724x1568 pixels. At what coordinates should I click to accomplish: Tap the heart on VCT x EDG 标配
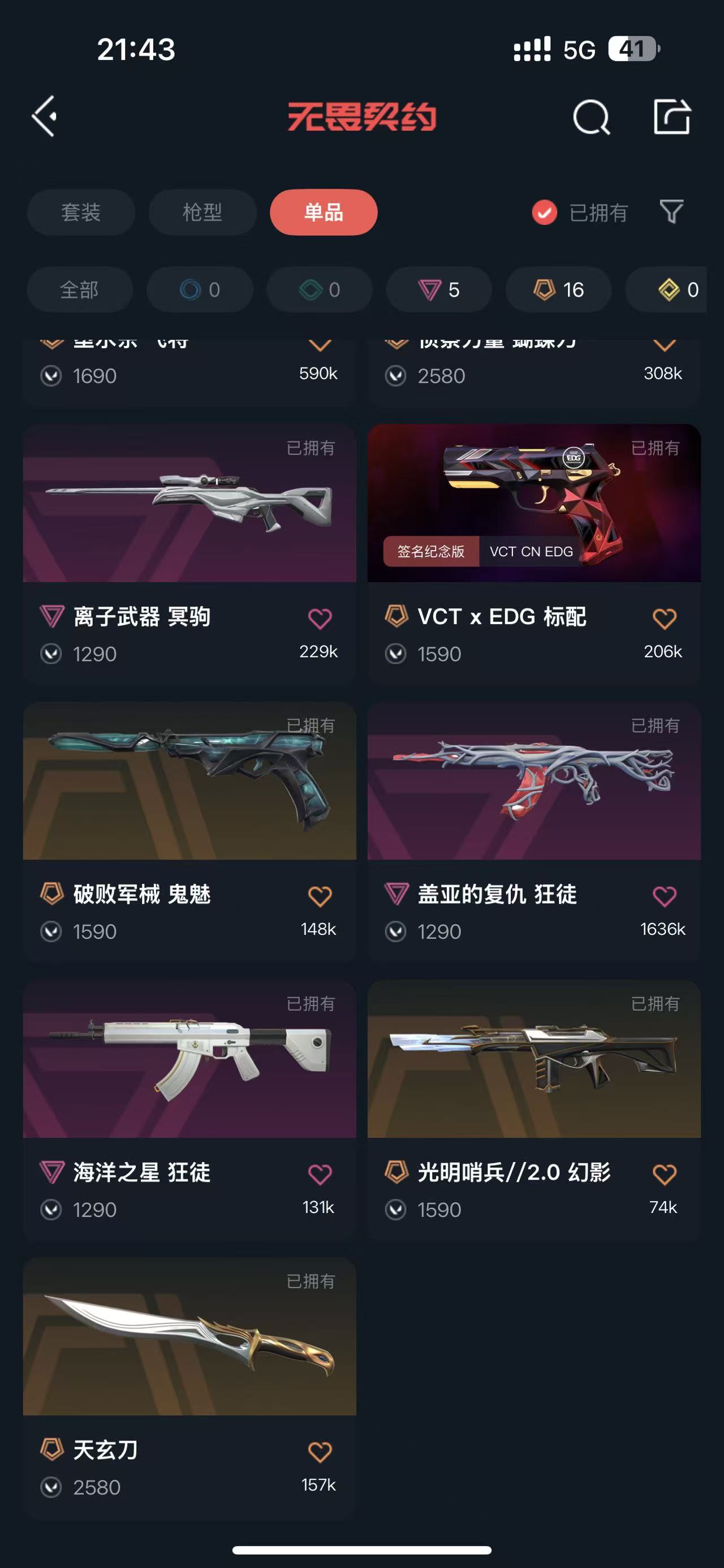coord(663,618)
